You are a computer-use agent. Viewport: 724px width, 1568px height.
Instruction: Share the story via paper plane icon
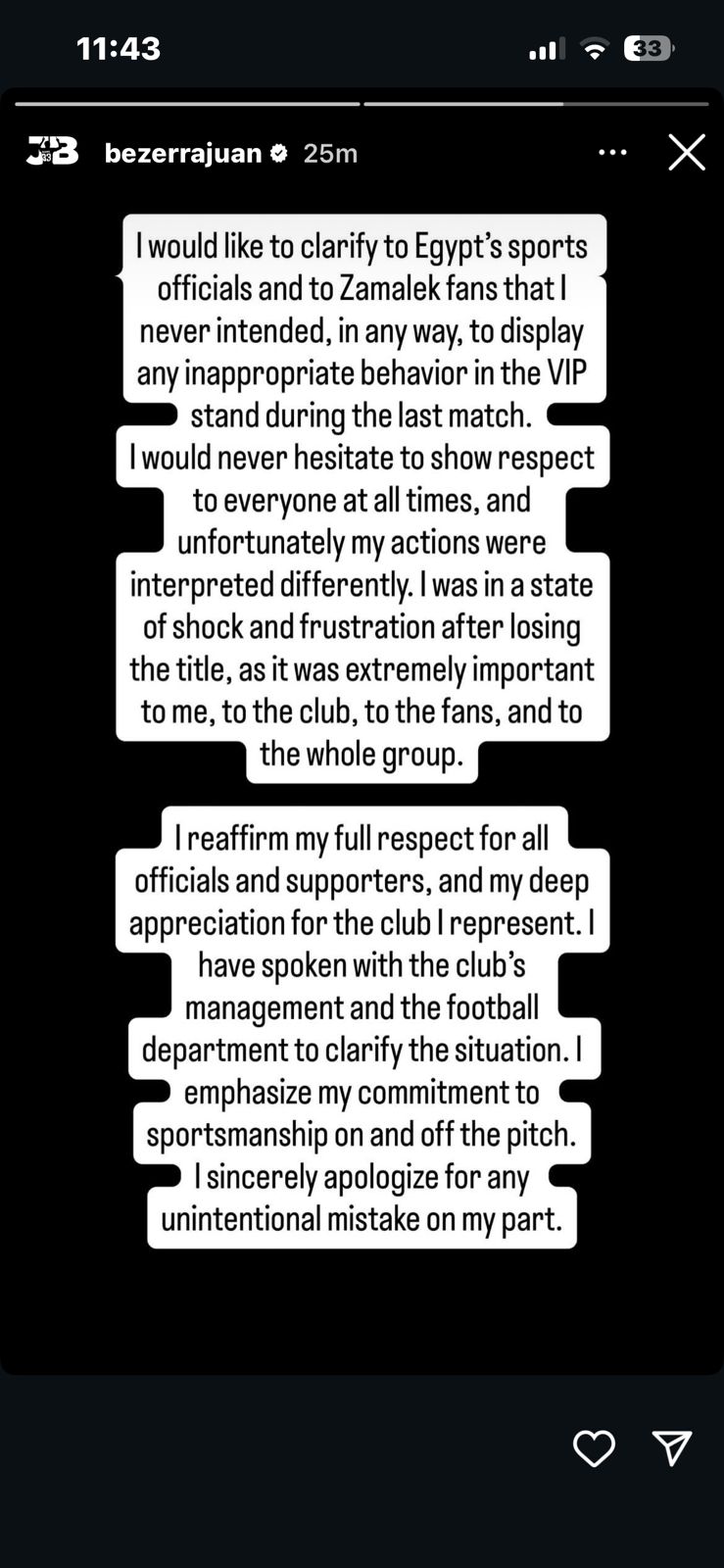[672, 1447]
